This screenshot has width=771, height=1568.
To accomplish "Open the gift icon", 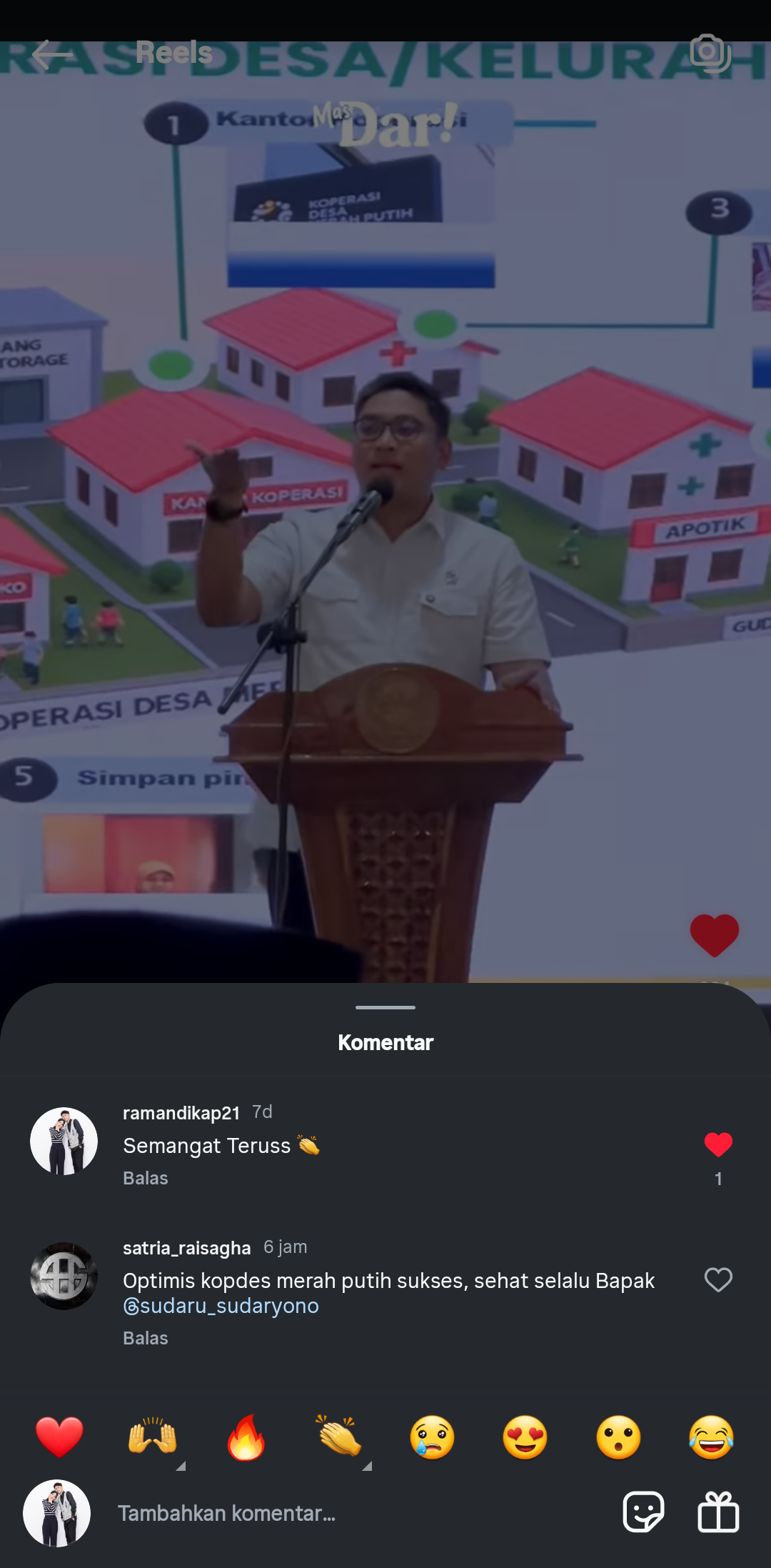I will (x=718, y=1512).
